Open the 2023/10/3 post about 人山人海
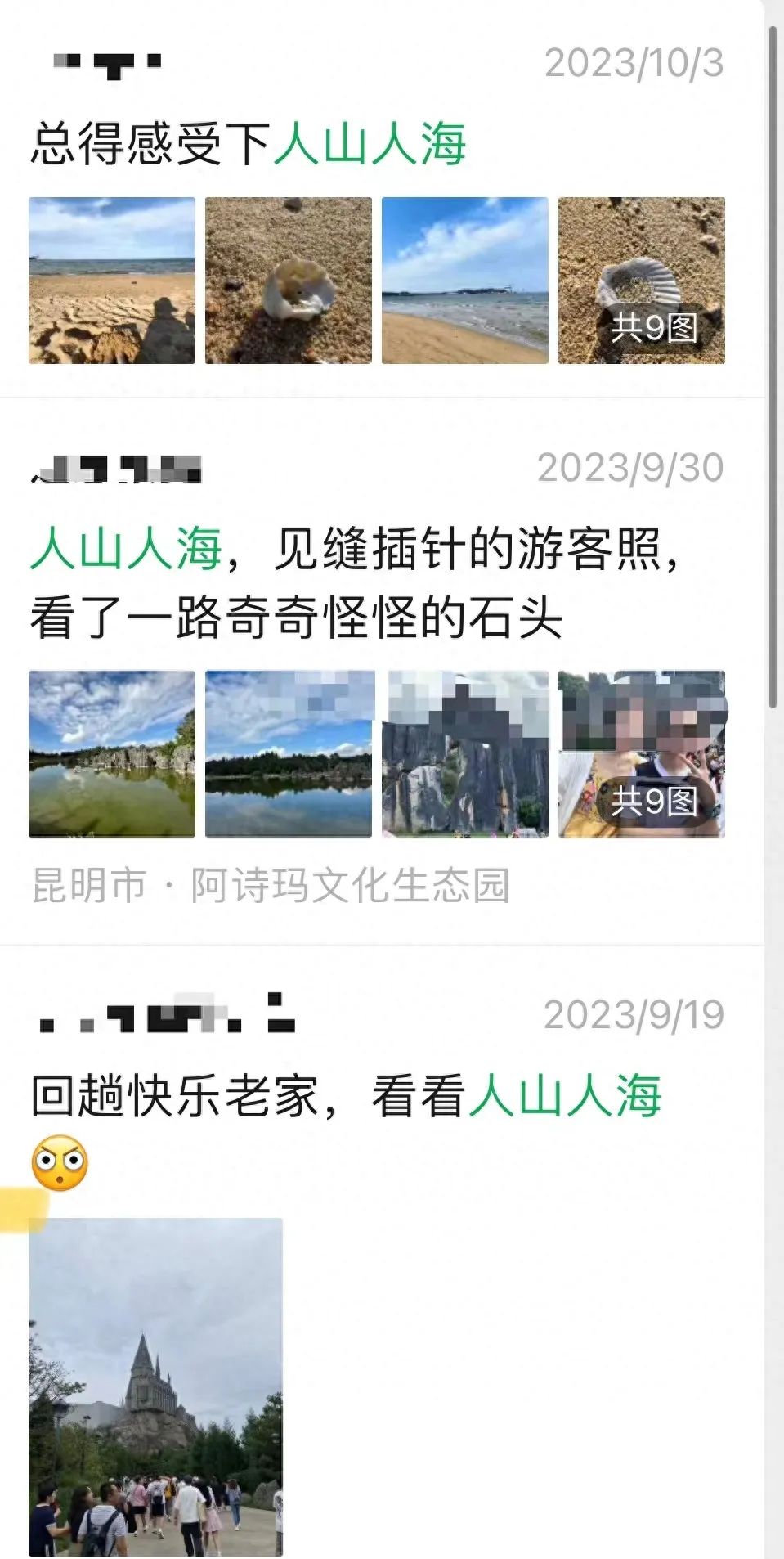Viewport: 784px width, 1559px height. tap(249, 144)
